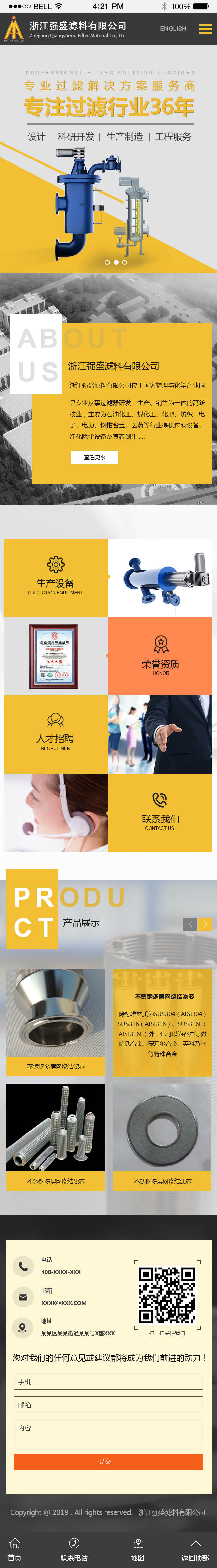The image size is (217, 1568).
Task: Focus the 内容 message text area
Action: point(108,1433)
